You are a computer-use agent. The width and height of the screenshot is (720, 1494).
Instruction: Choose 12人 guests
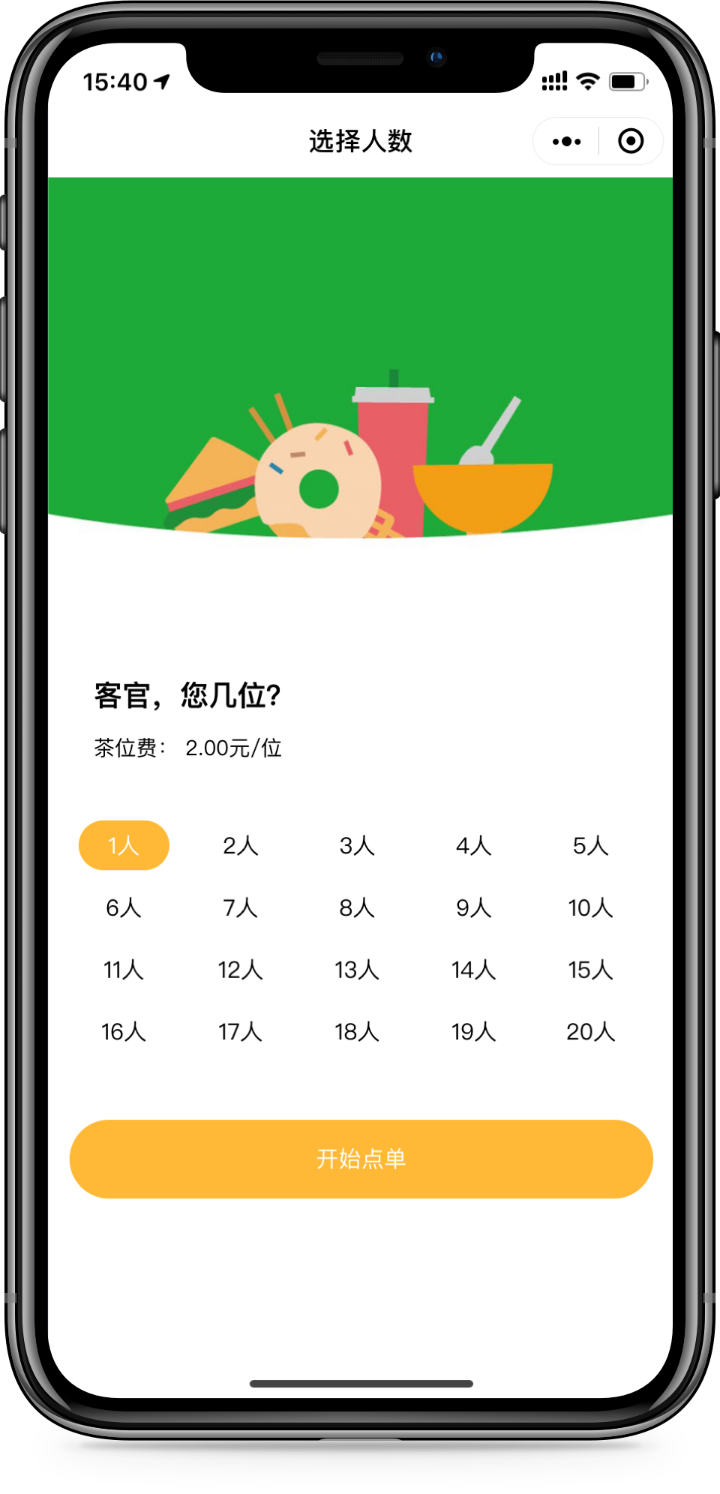(240, 970)
